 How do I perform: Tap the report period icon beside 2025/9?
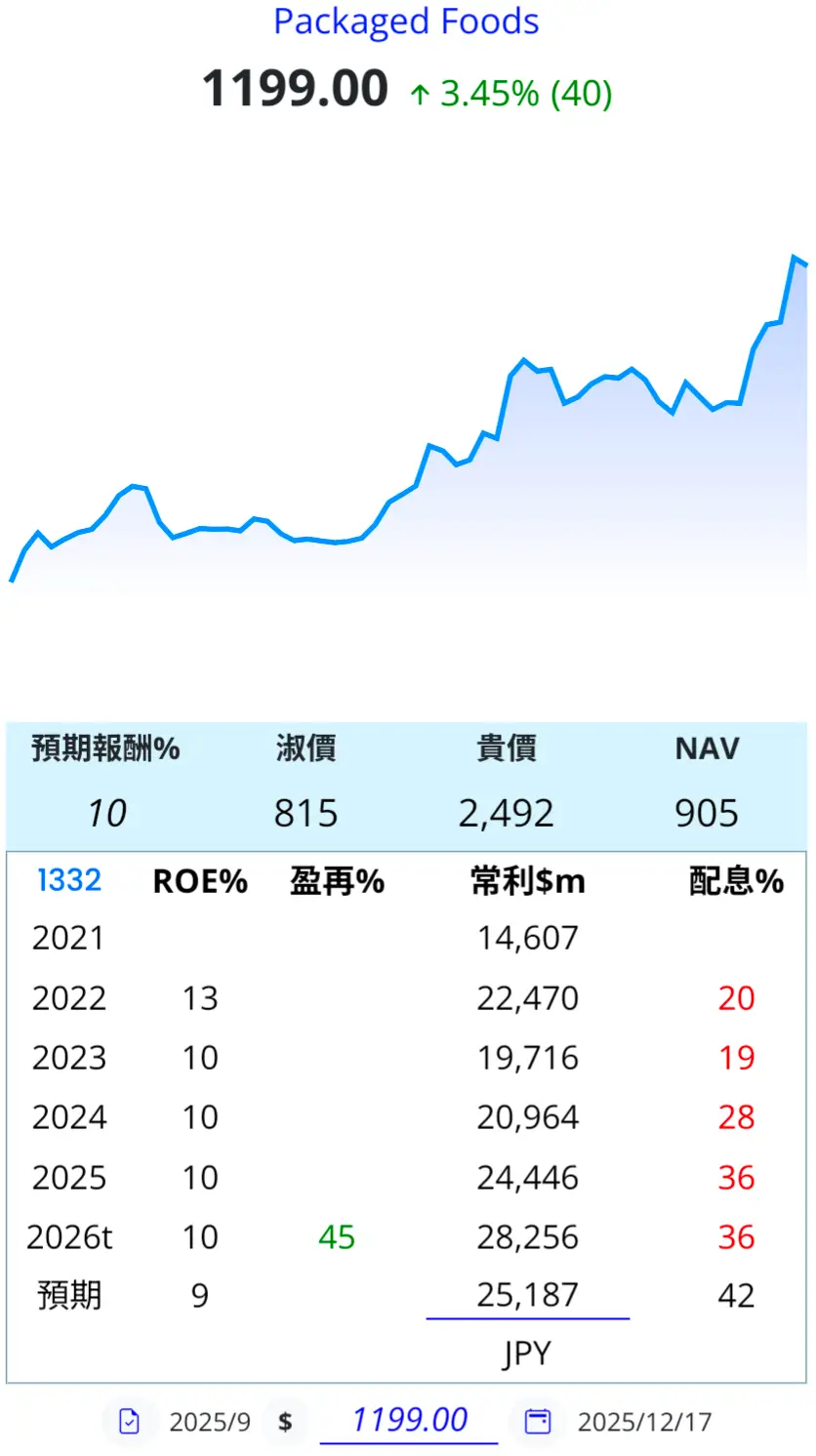130,1422
